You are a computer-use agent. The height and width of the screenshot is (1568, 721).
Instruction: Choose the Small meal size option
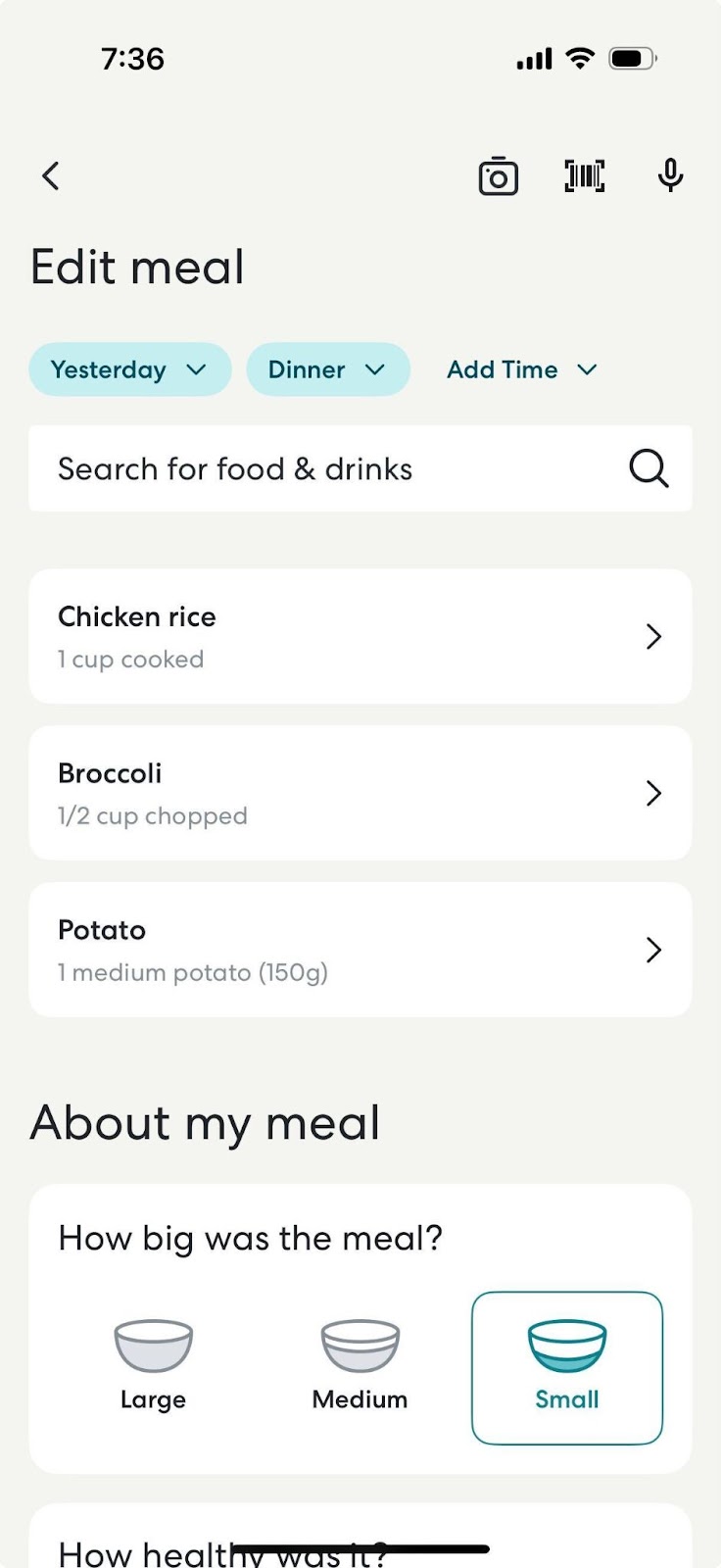pos(567,1368)
